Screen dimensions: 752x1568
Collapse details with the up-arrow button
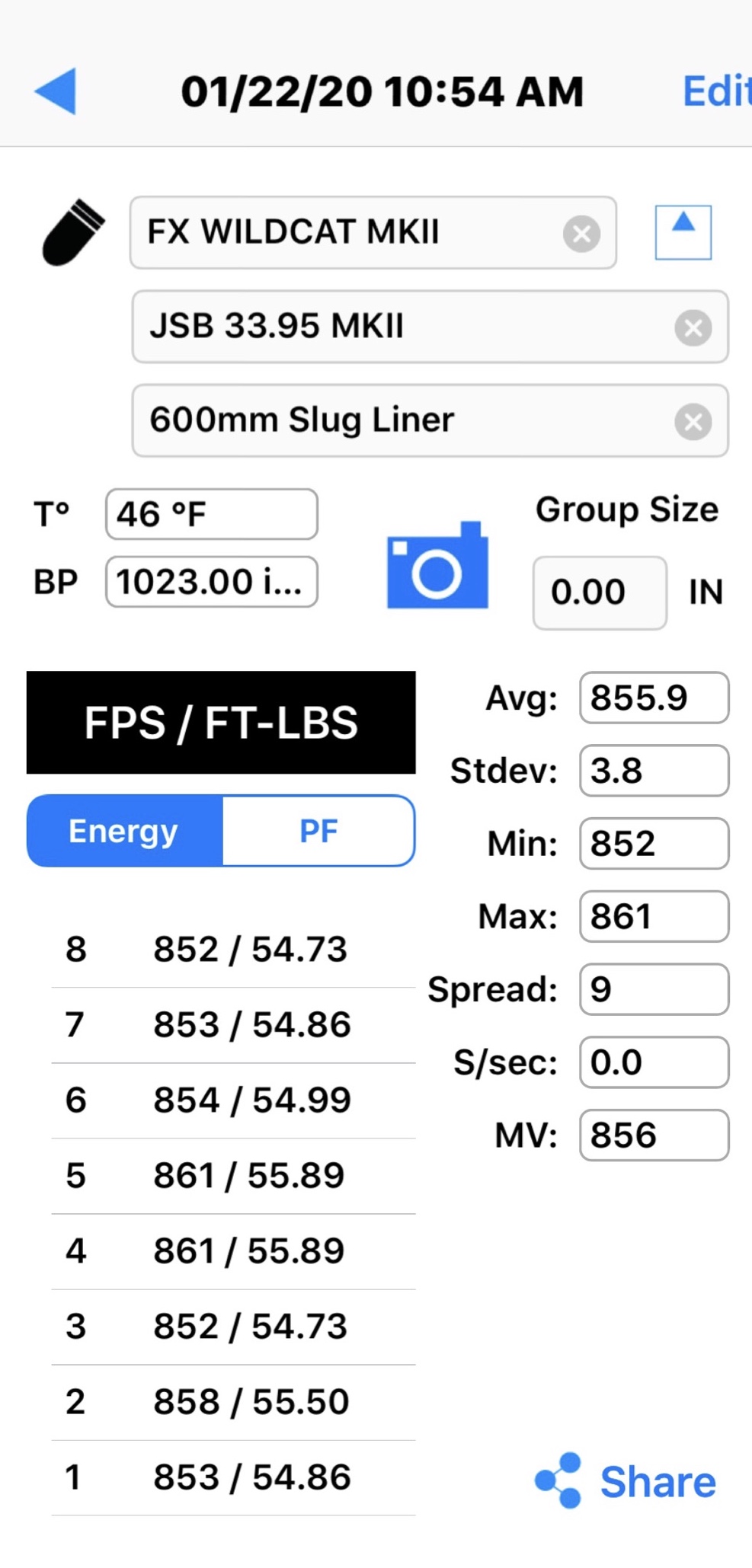pyautogui.click(x=683, y=232)
